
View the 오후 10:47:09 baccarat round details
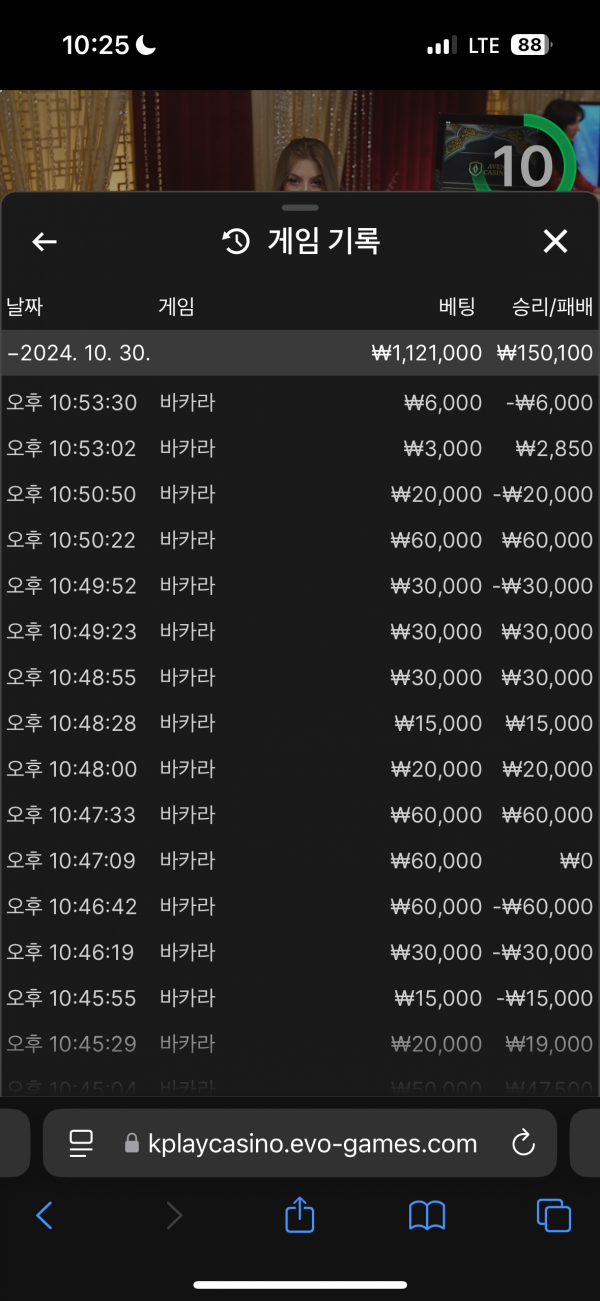click(x=300, y=861)
